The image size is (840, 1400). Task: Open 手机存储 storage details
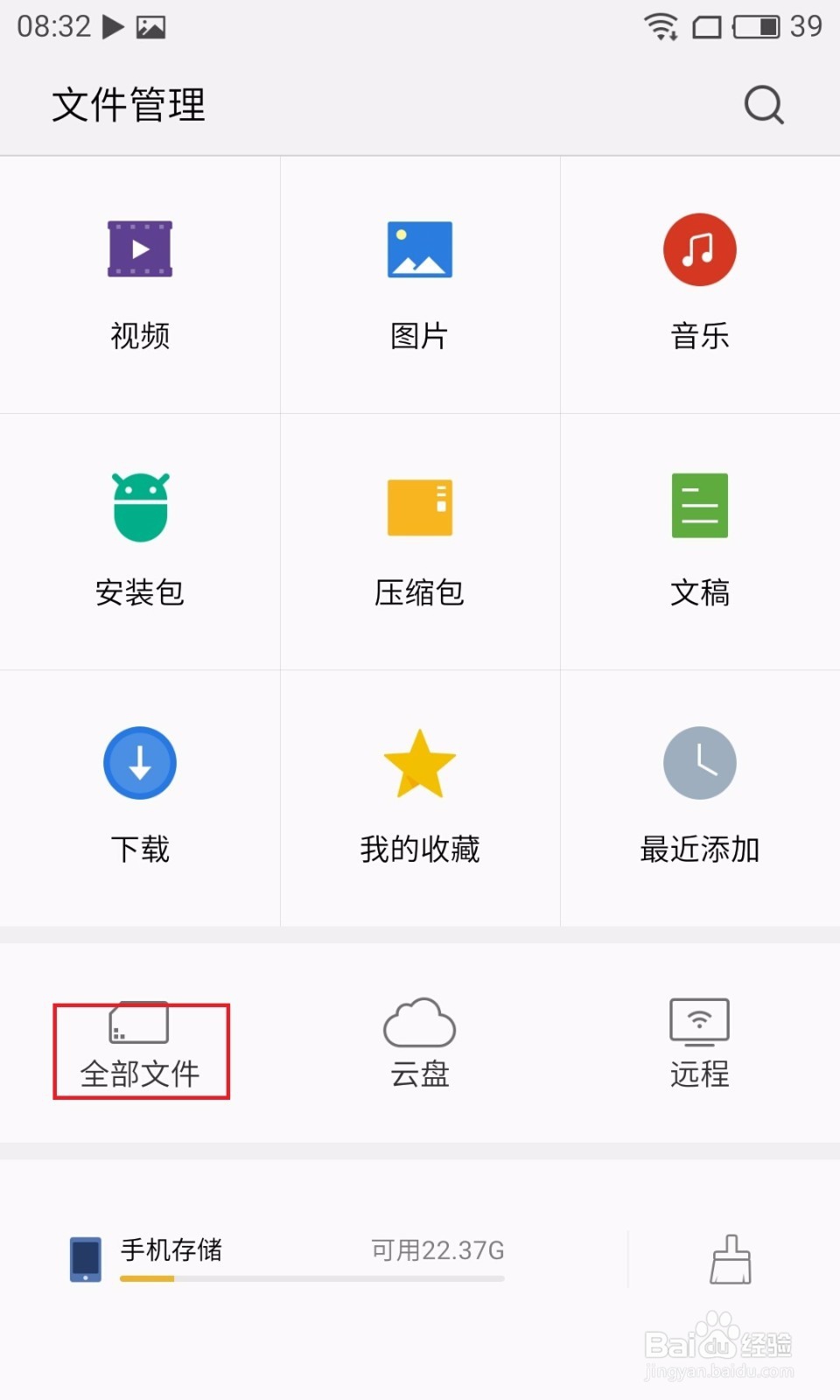[171, 1251]
